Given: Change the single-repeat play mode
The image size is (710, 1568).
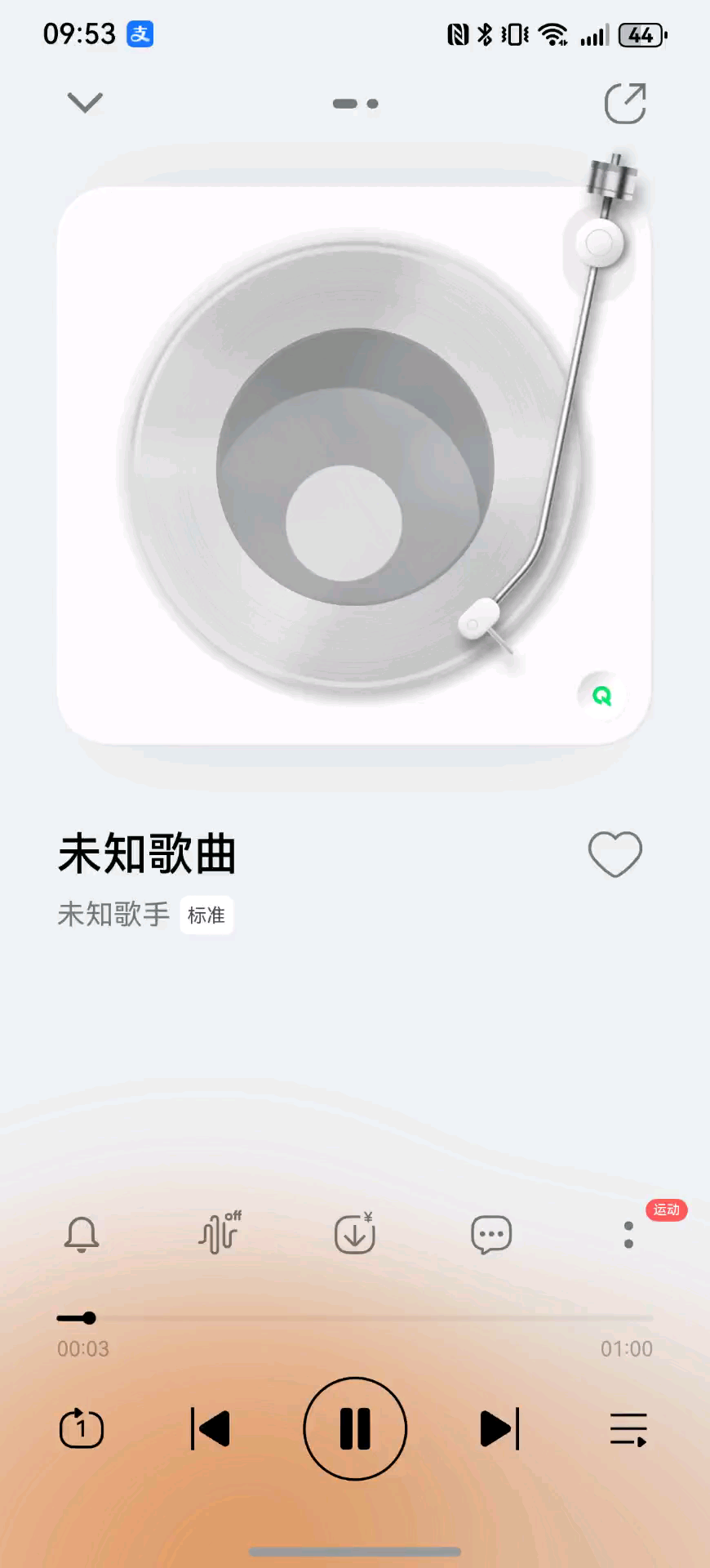Looking at the screenshot, I should [x=82, y=1428].
